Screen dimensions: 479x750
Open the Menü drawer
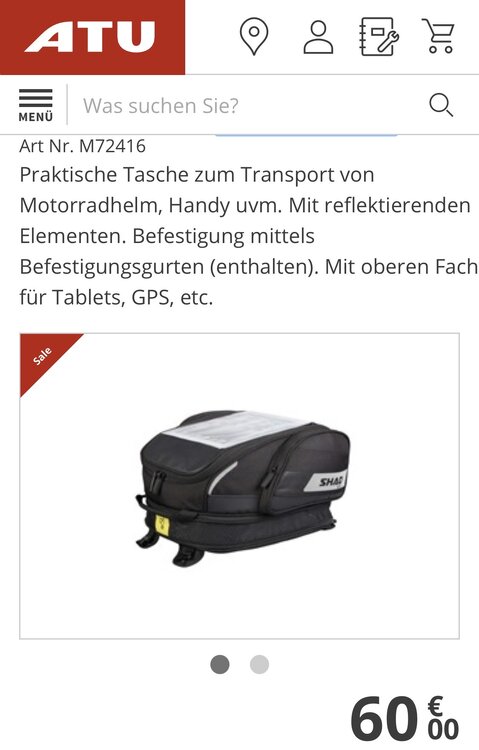(x=36, y=105)
